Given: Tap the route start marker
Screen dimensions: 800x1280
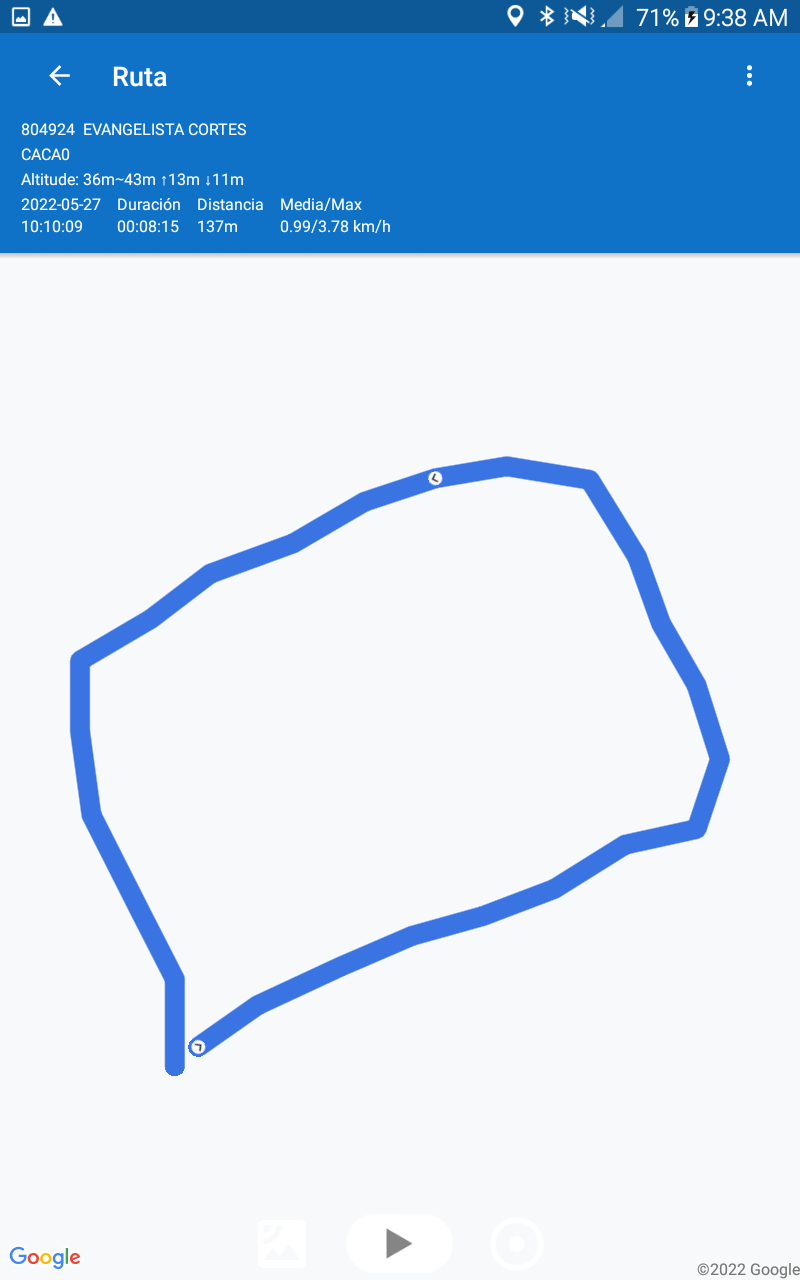Looking at the screenshot, I should click(x=198, y=1047).
